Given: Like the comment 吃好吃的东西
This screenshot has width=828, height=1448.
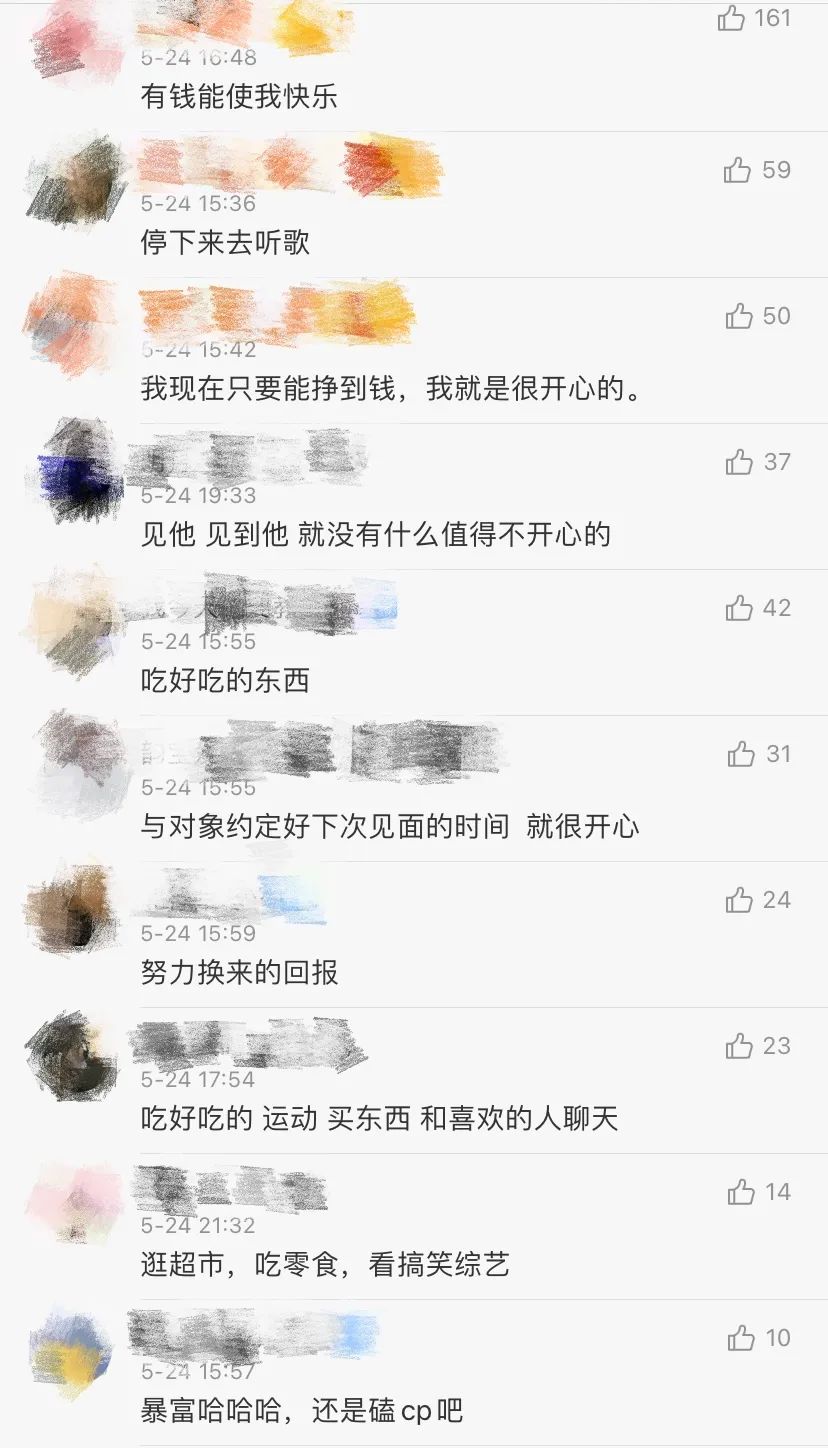Looking at the screenshot, I should point(739,608).
